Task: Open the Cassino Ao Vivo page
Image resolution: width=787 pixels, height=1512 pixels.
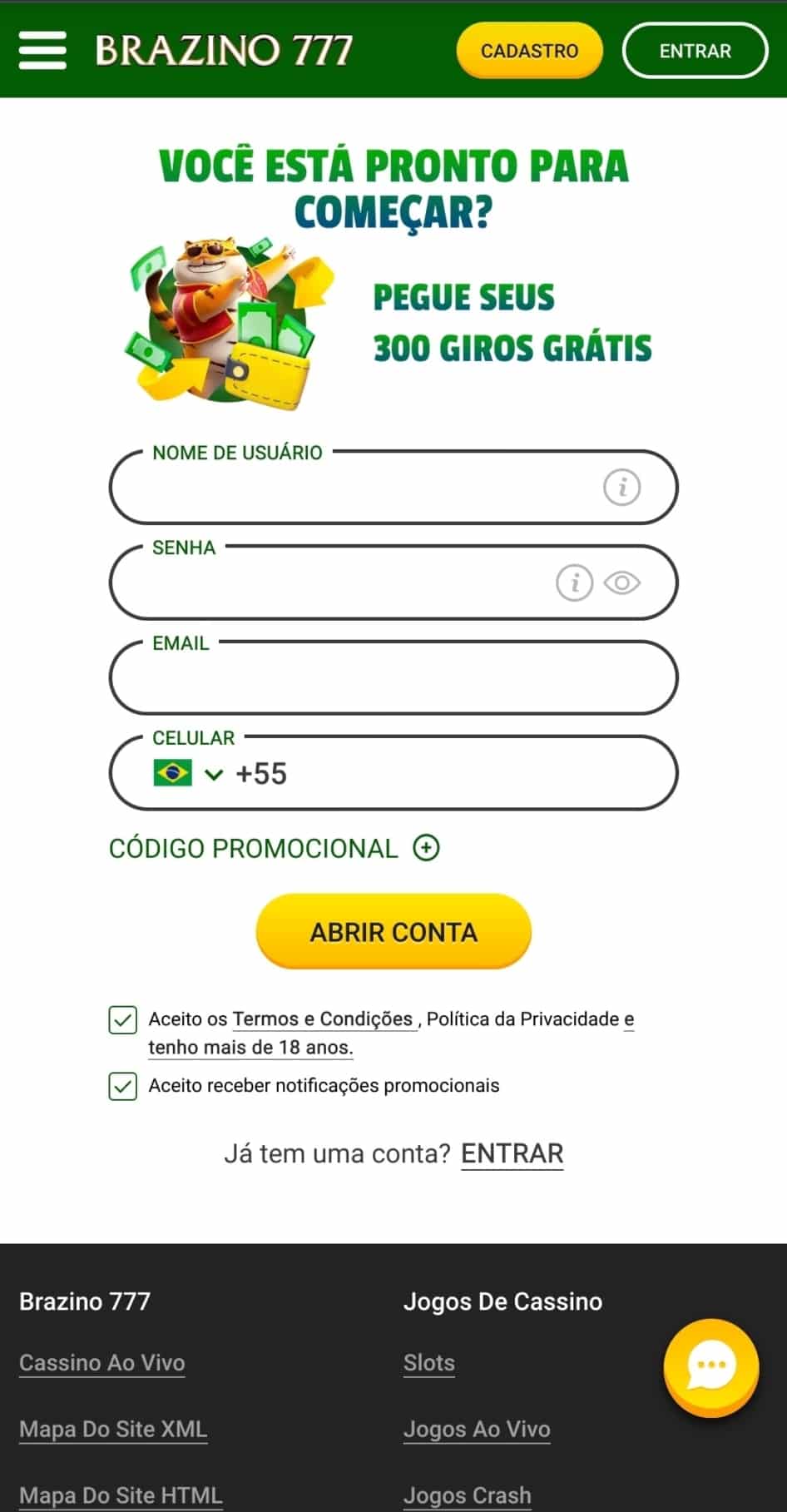Action: (101, 1363)
